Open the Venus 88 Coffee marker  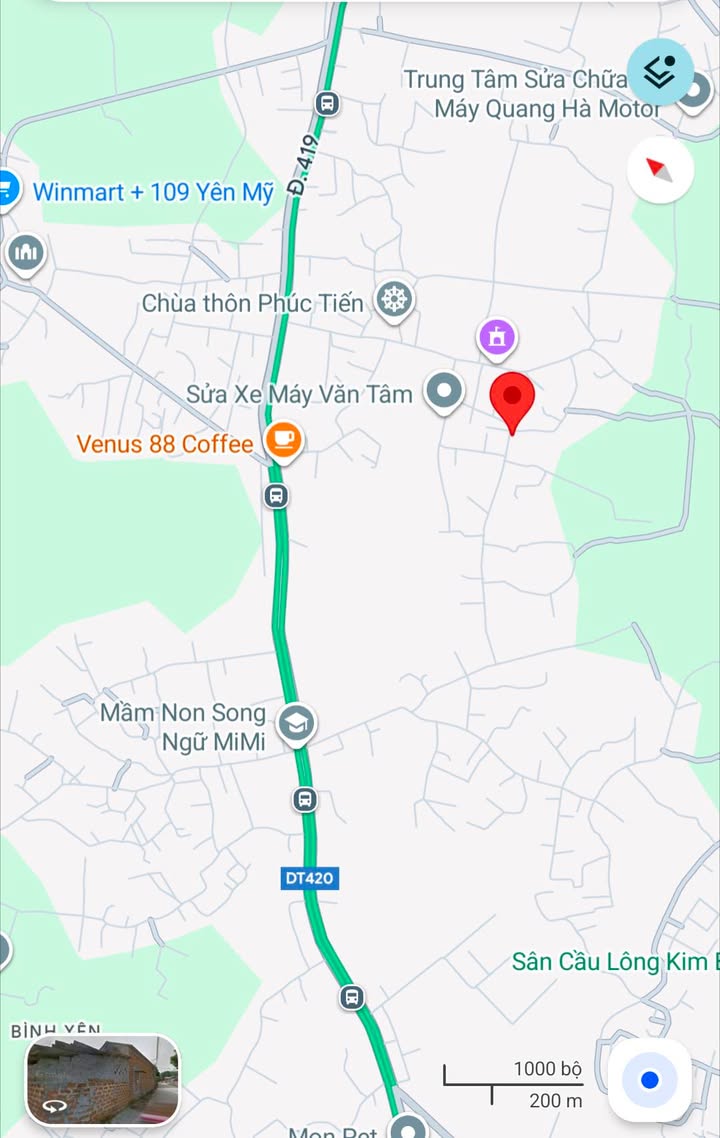283,440
